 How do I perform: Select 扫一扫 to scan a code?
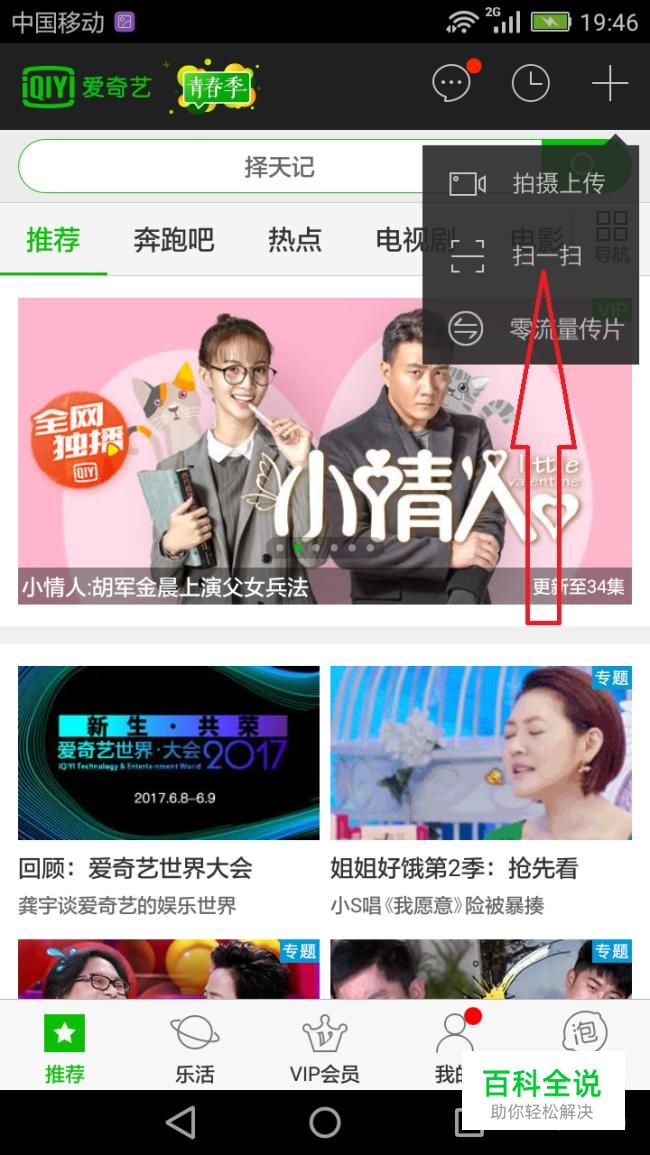tap(530, 255)
